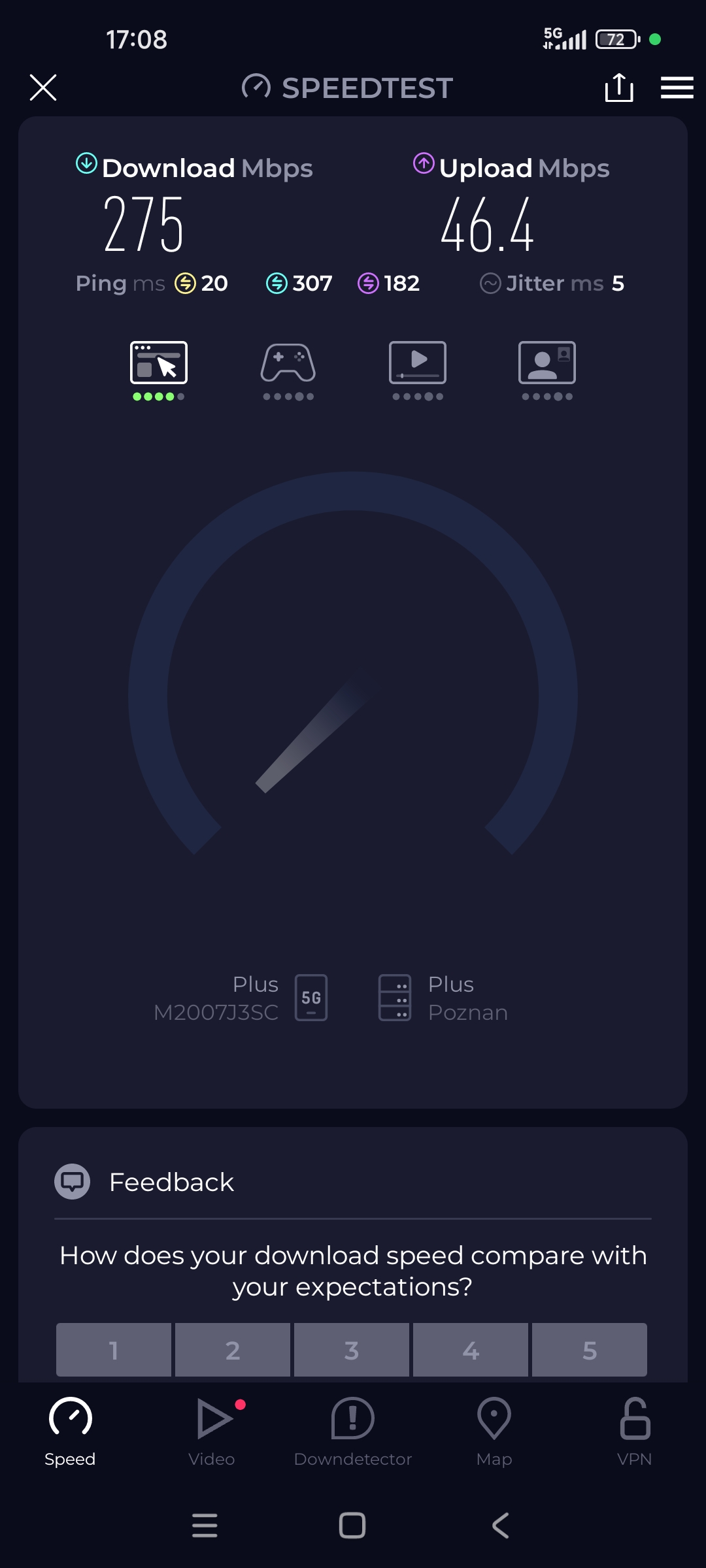View video streaming experience rating
This screenshot has height=1568, width=706.
418,369
